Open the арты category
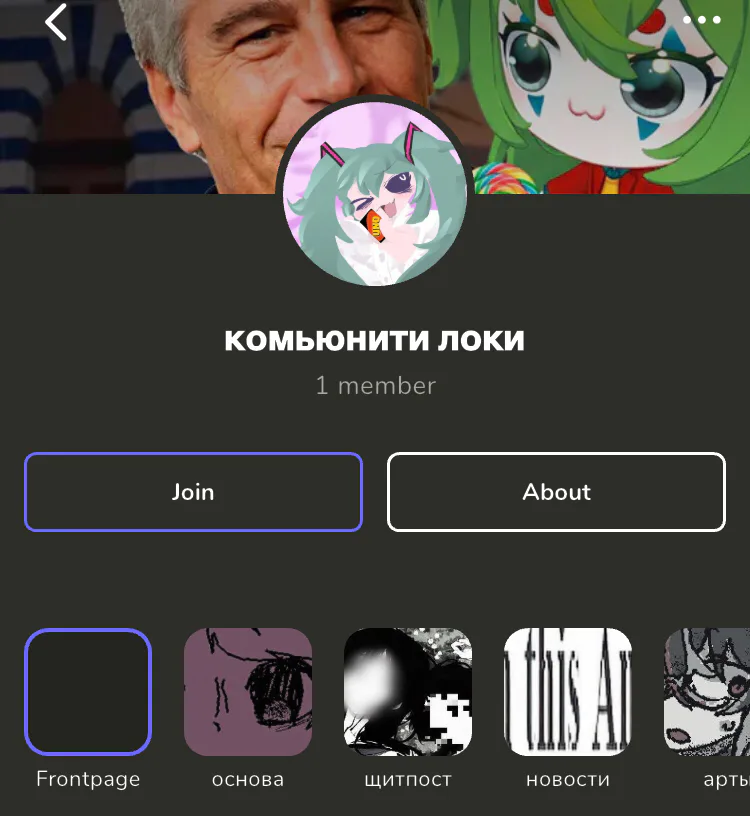750x816 pixels. click(x=712, y=692)
